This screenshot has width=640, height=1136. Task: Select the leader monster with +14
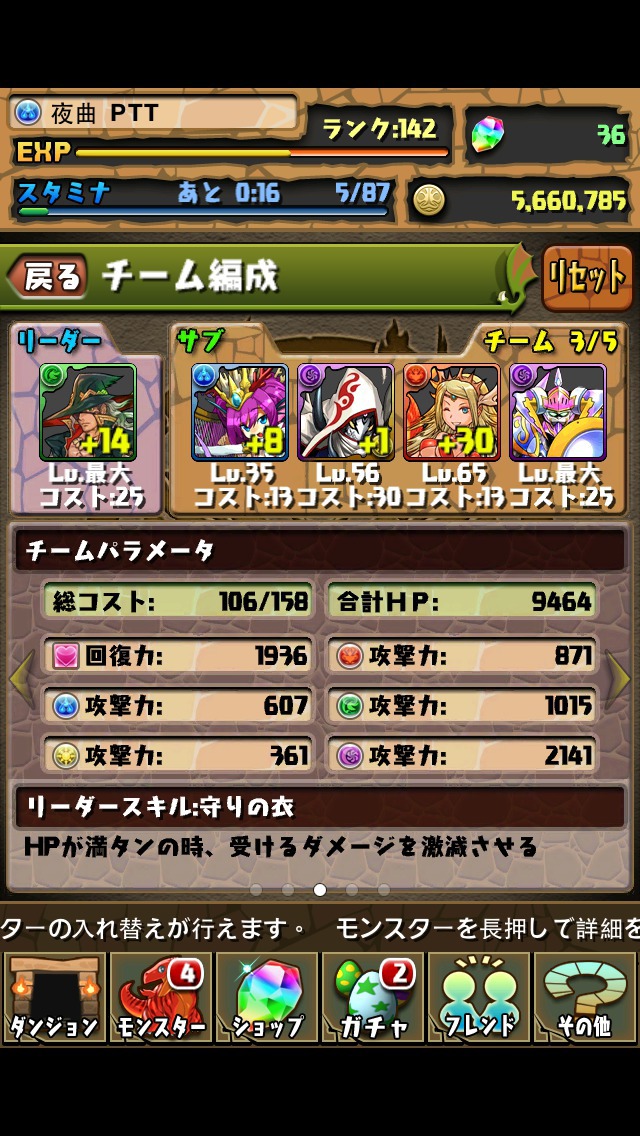point(87,411)
